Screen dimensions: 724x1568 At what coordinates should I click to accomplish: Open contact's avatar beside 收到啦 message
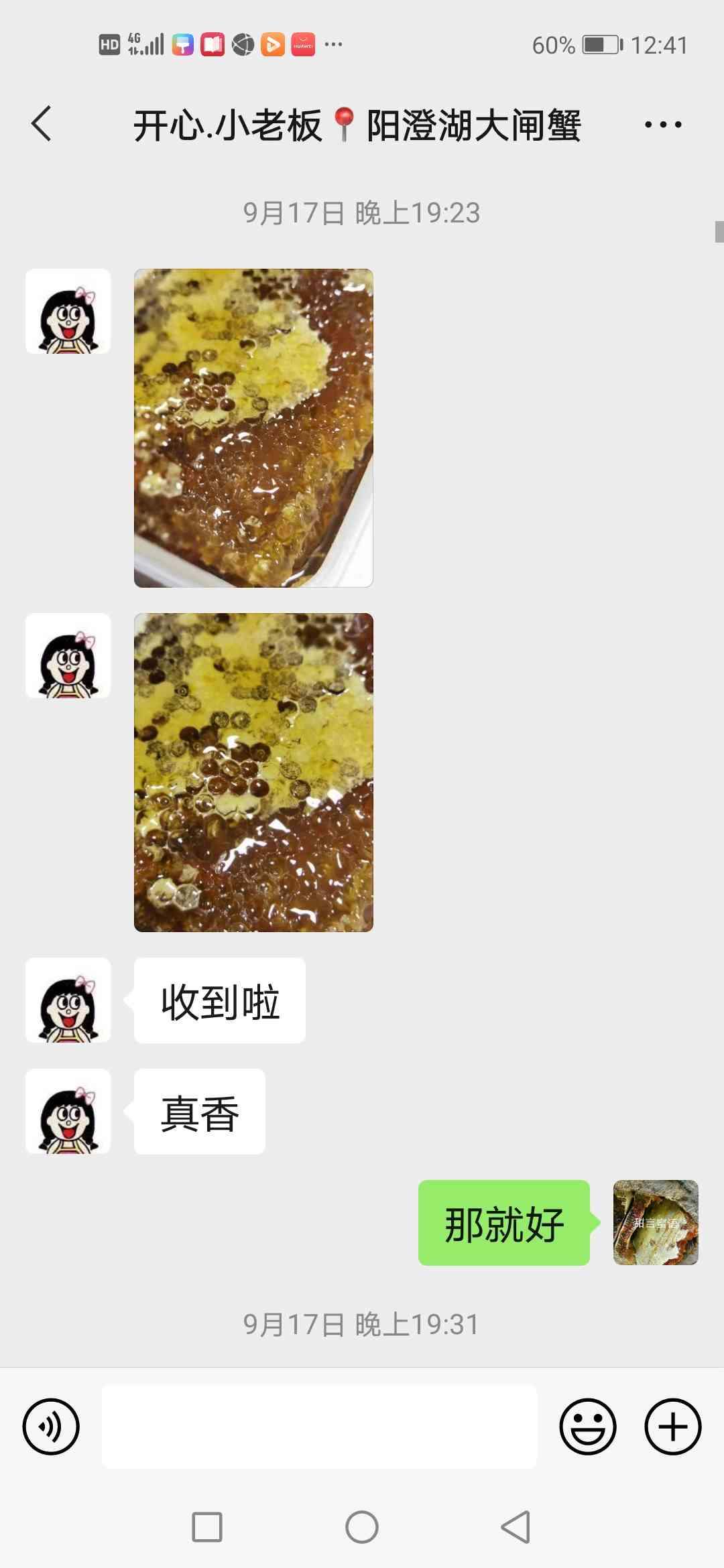click(68, 1000)
